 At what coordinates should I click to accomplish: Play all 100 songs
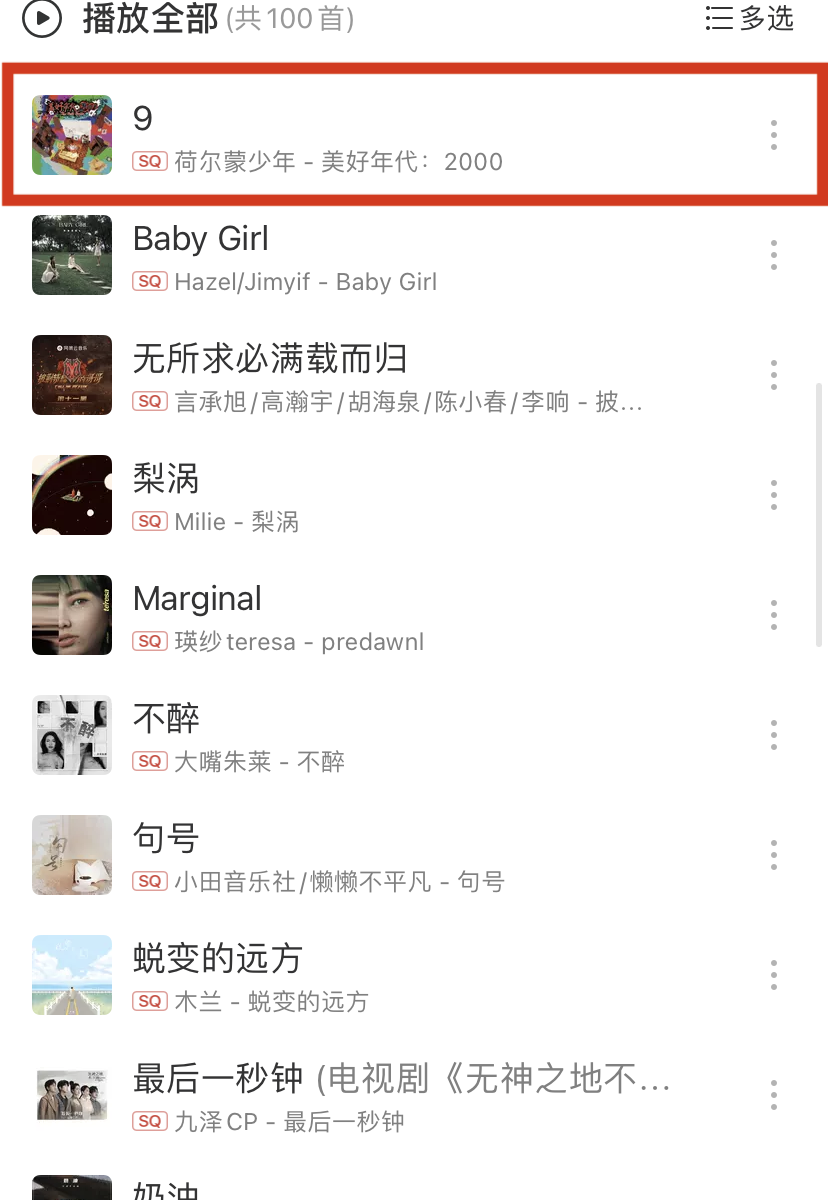42,18
